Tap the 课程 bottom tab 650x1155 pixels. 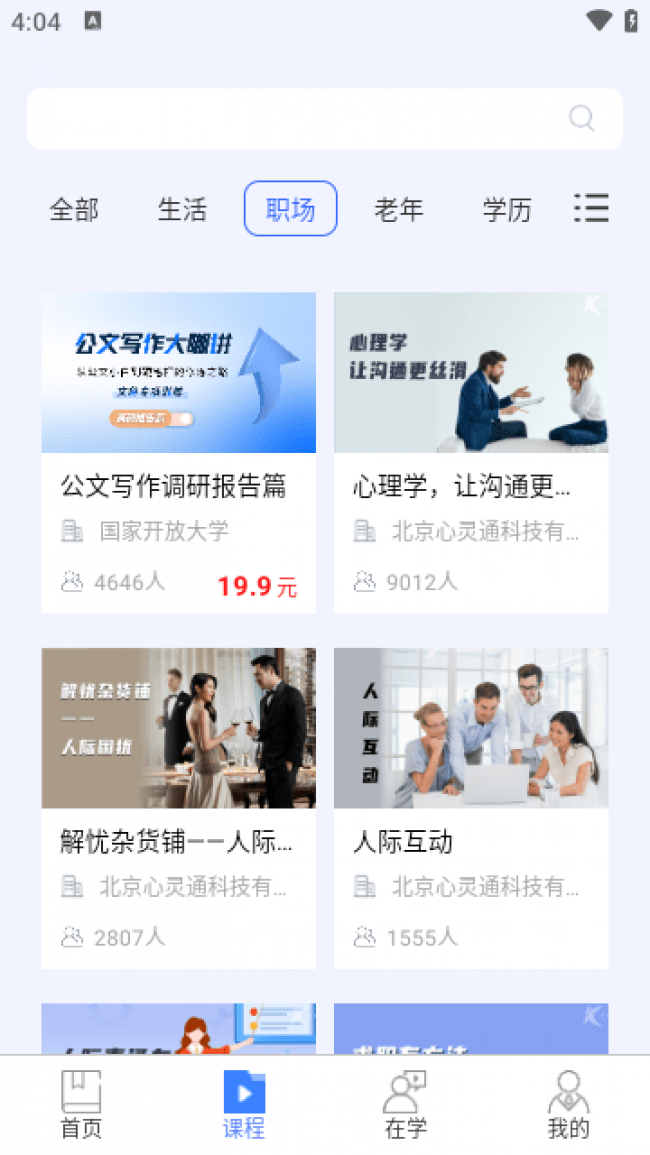[244, 1105]
